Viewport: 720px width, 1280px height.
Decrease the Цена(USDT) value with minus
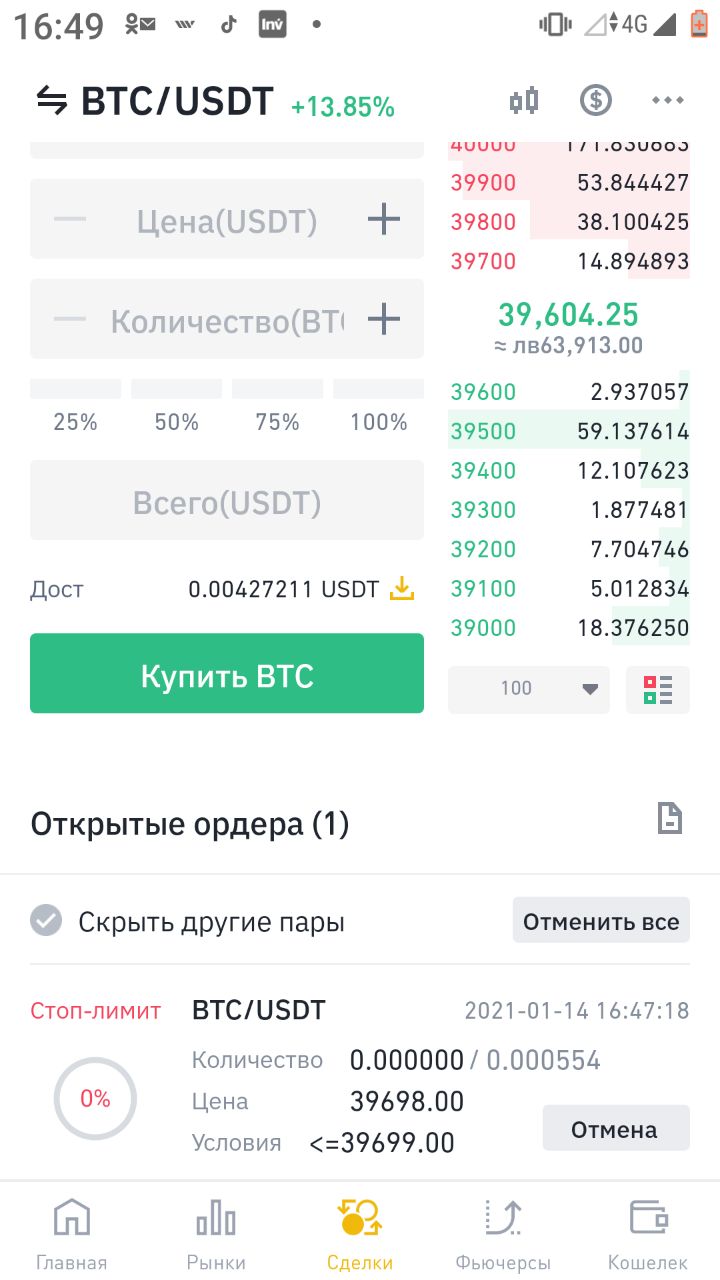(x=70, y=220)
